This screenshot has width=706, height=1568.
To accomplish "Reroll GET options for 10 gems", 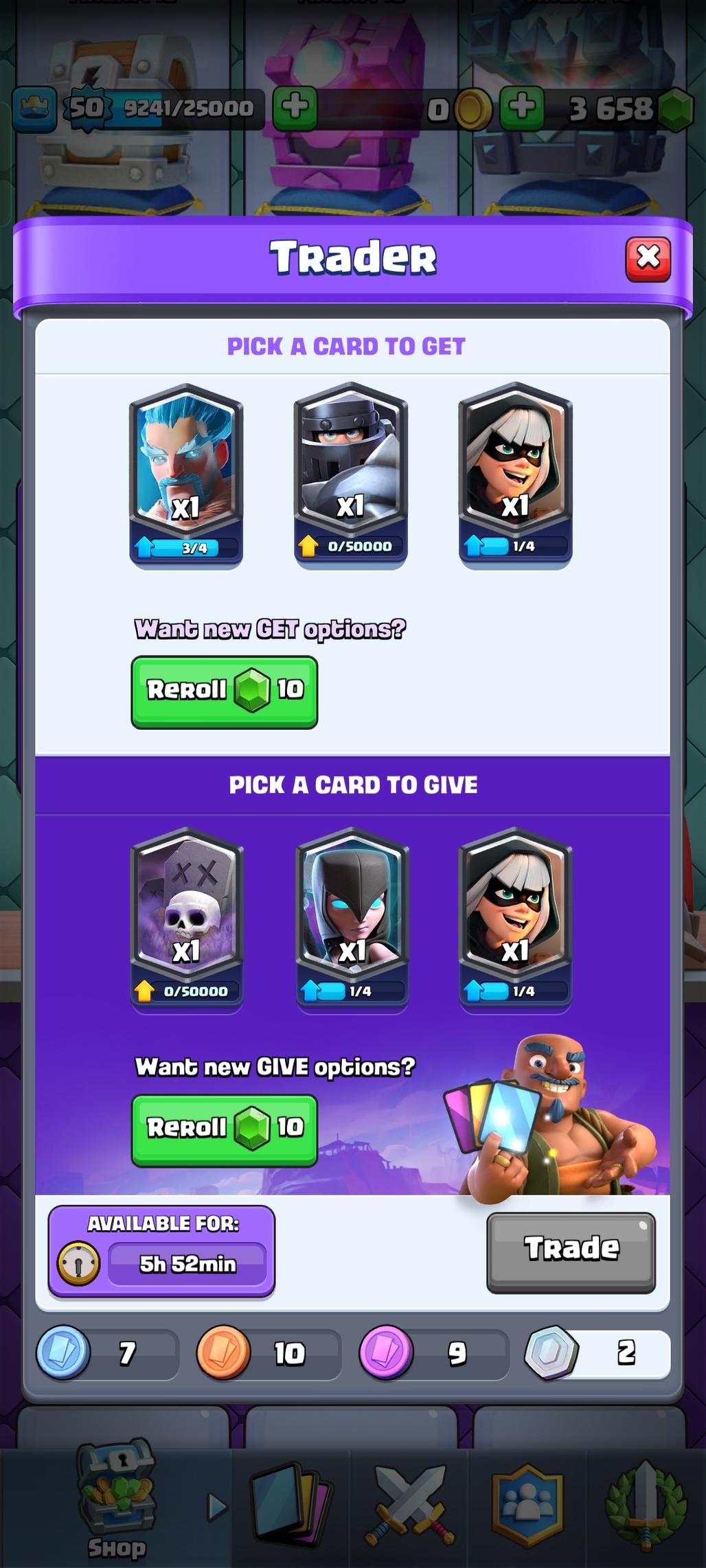I will pyautogui.click(x=225, y=691).
